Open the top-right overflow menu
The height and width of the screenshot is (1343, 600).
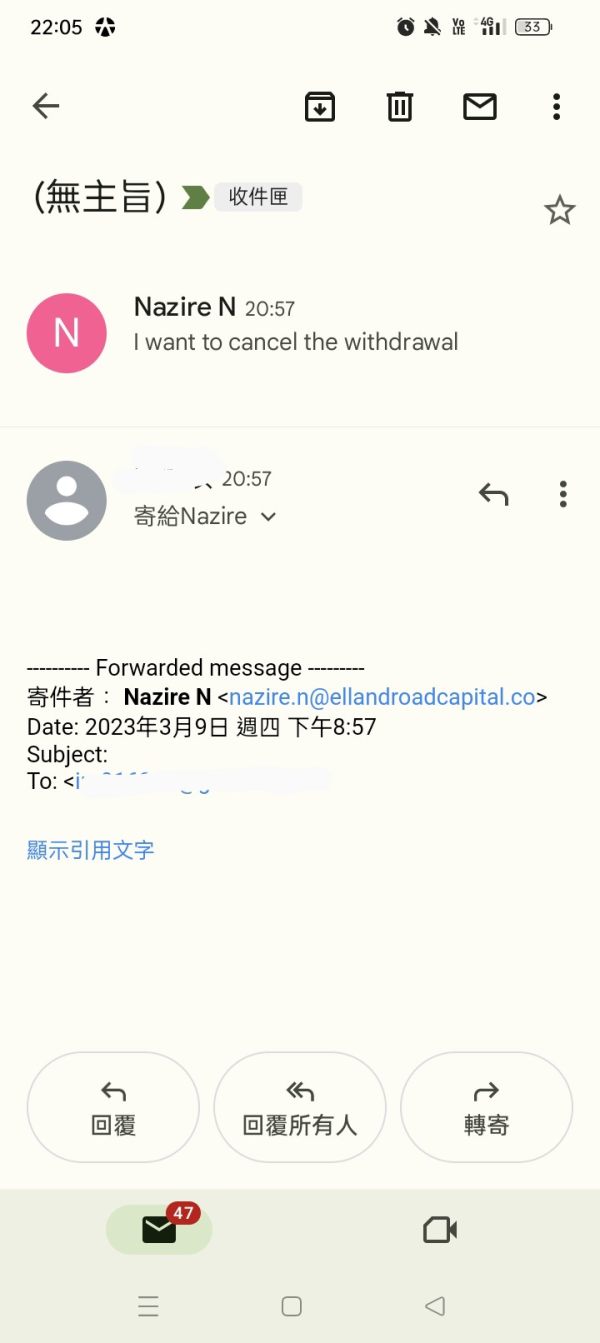coord(556,106)
